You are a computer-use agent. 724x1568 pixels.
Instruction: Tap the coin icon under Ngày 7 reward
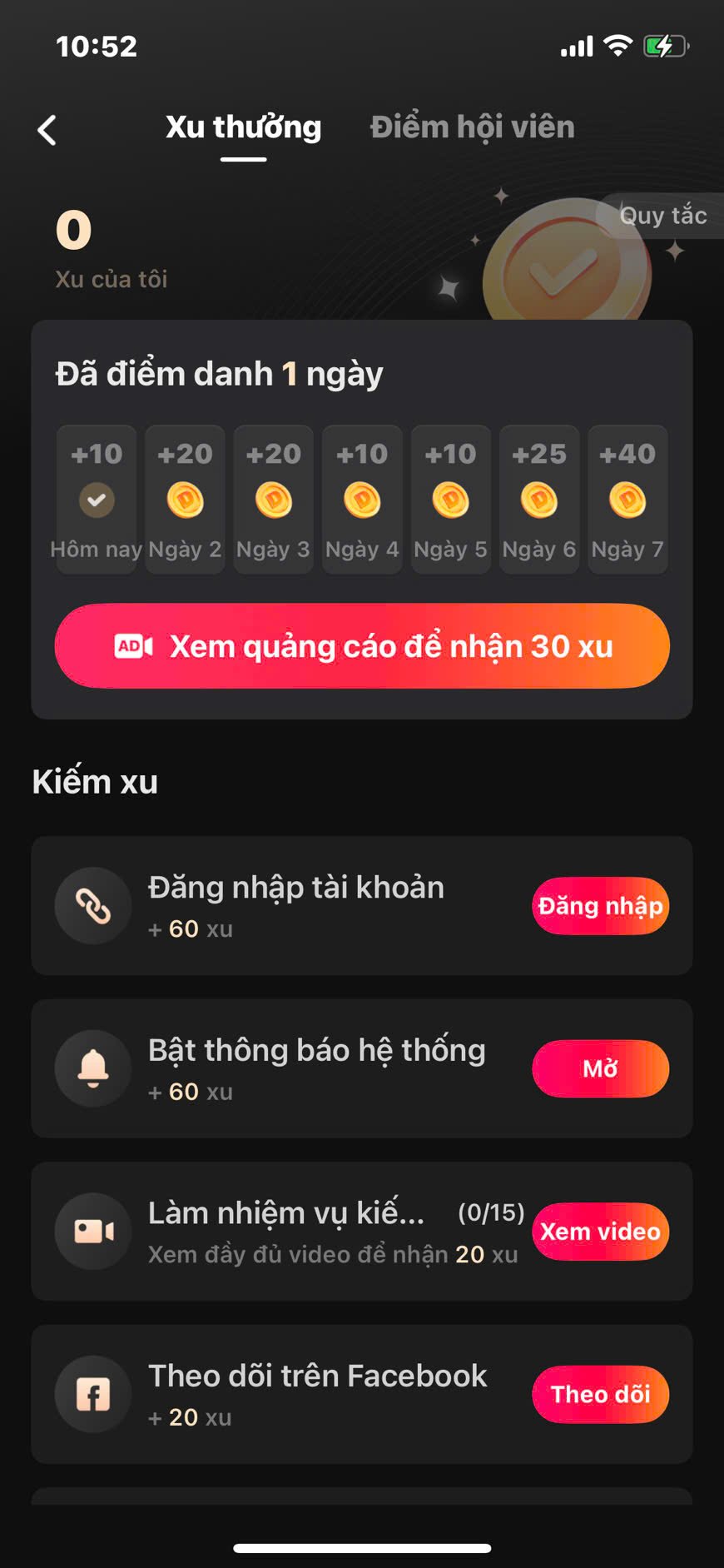click(627, 500)
